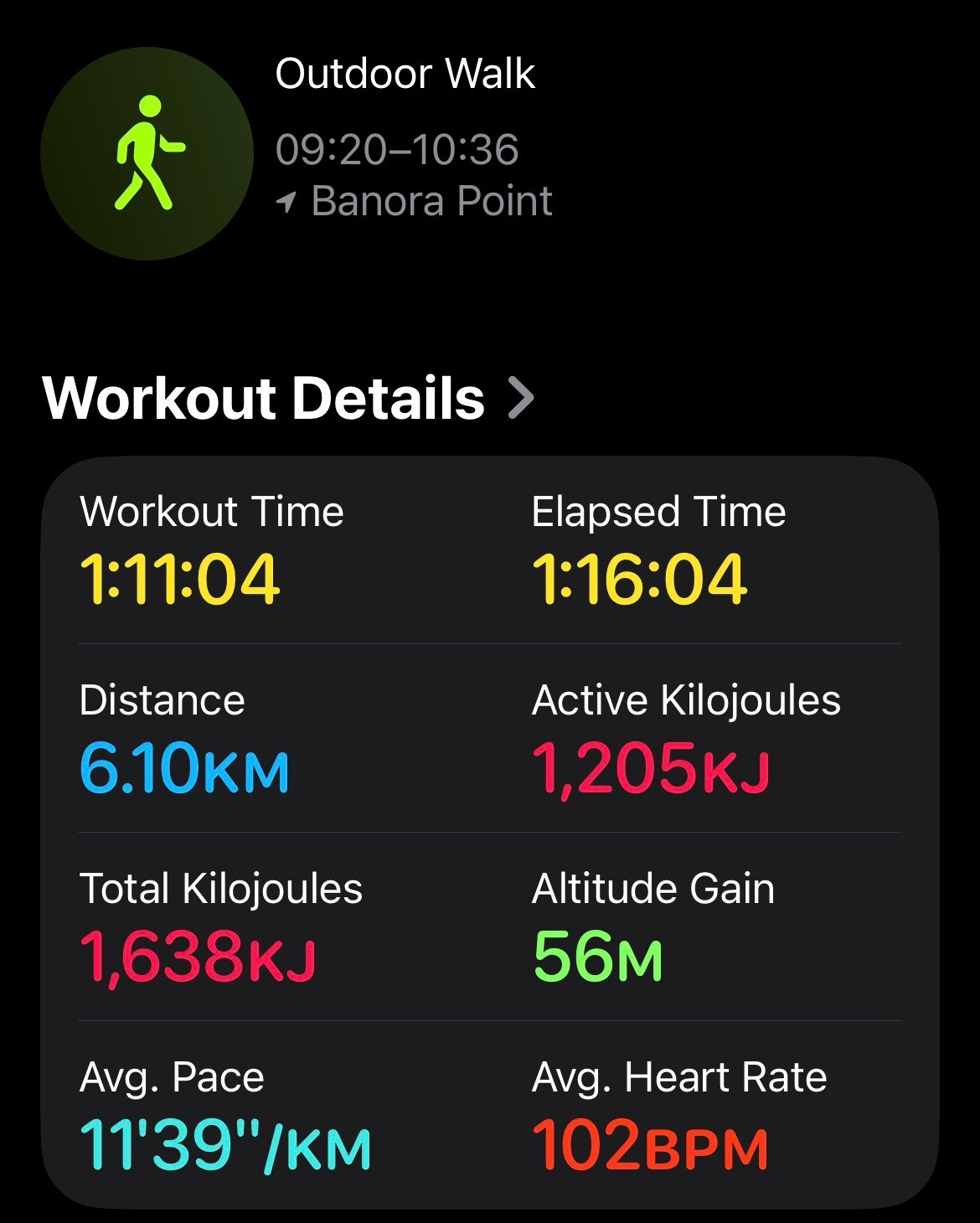Image resolution: width=980 pixels, height=1223 pixels.
Task: Open Workout Details via the chevron
Action: [x=521, y=398]
